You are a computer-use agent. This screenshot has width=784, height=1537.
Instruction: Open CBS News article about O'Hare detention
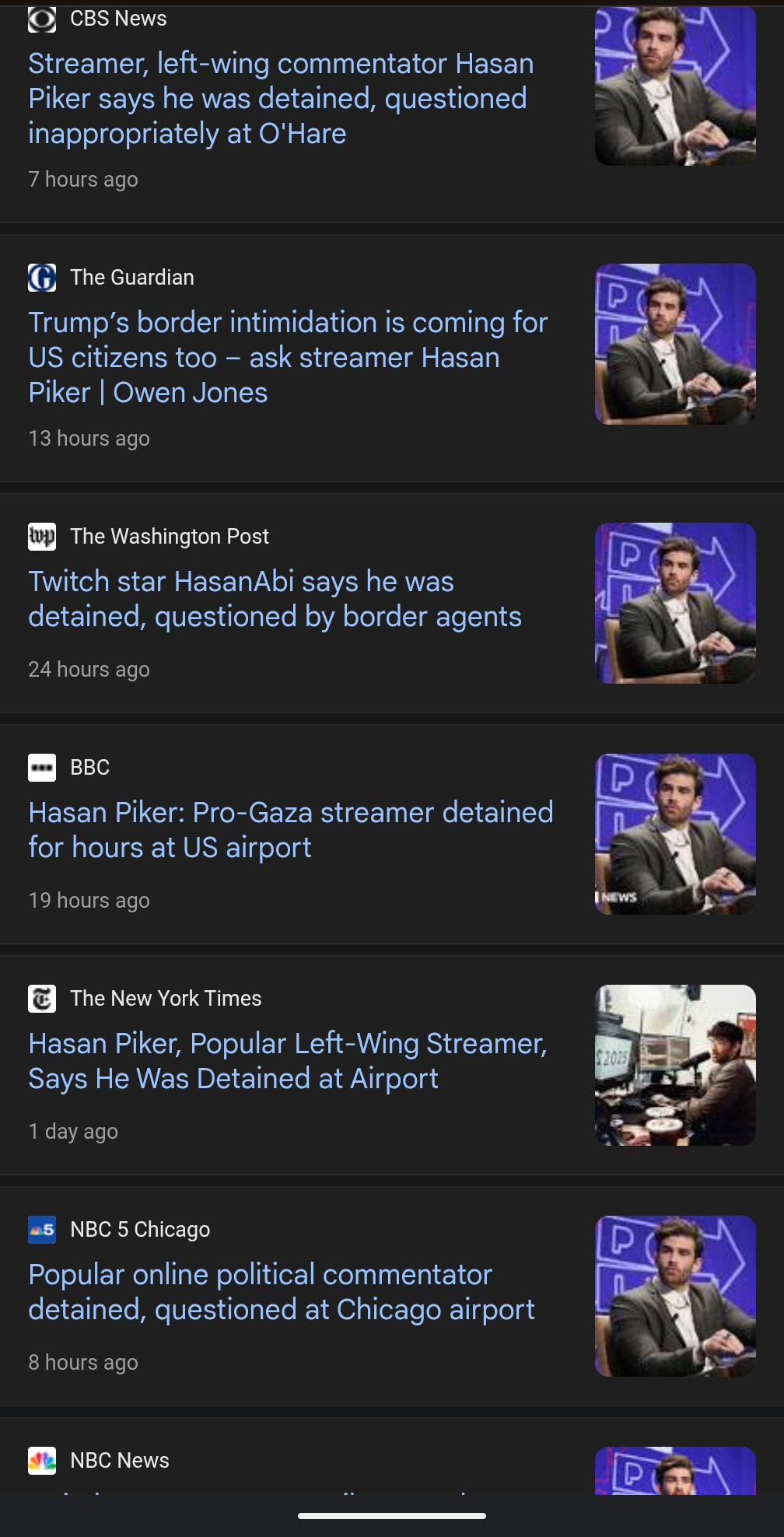[281, 99]
